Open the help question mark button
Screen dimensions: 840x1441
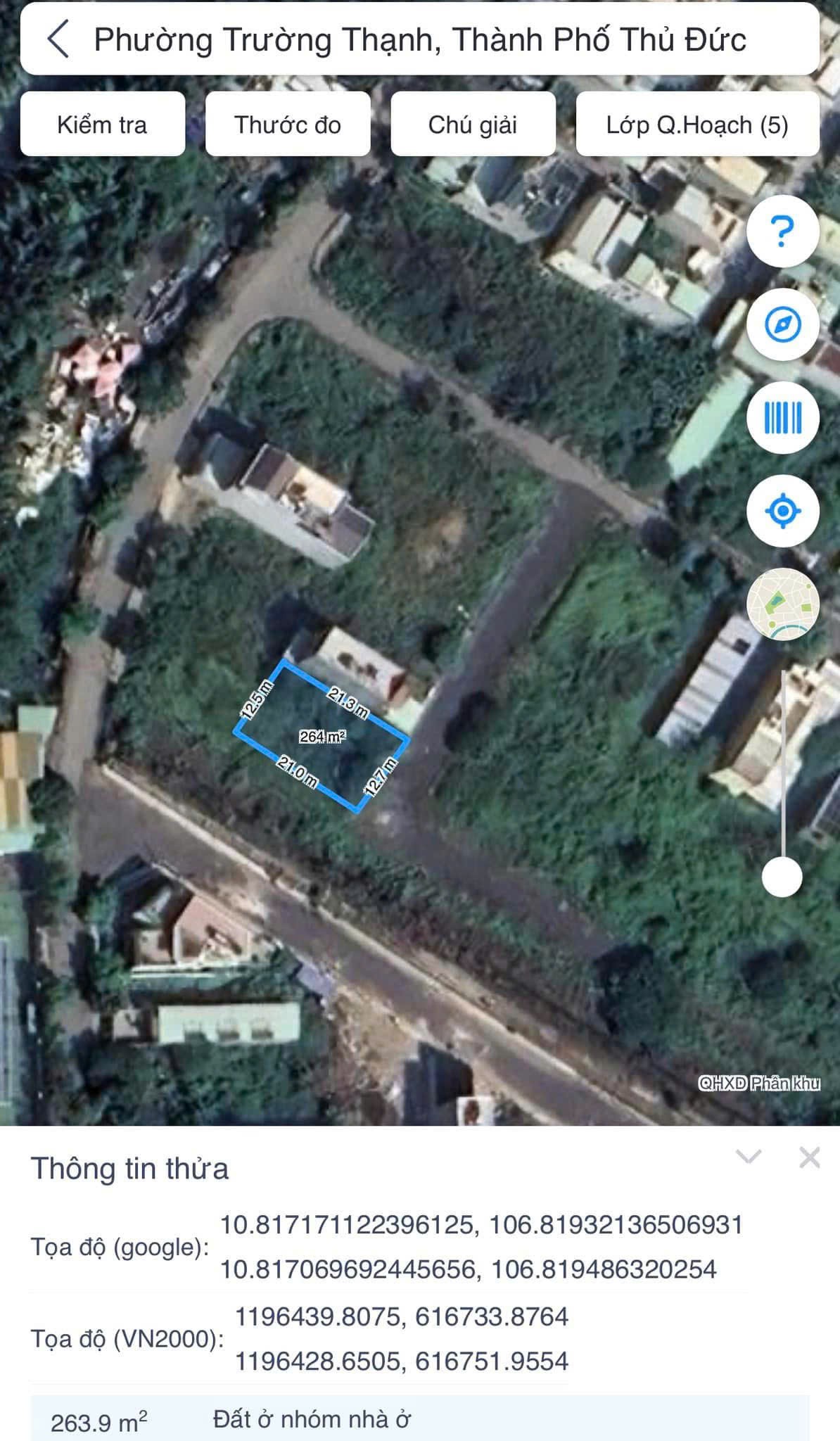tap(782, 231)
